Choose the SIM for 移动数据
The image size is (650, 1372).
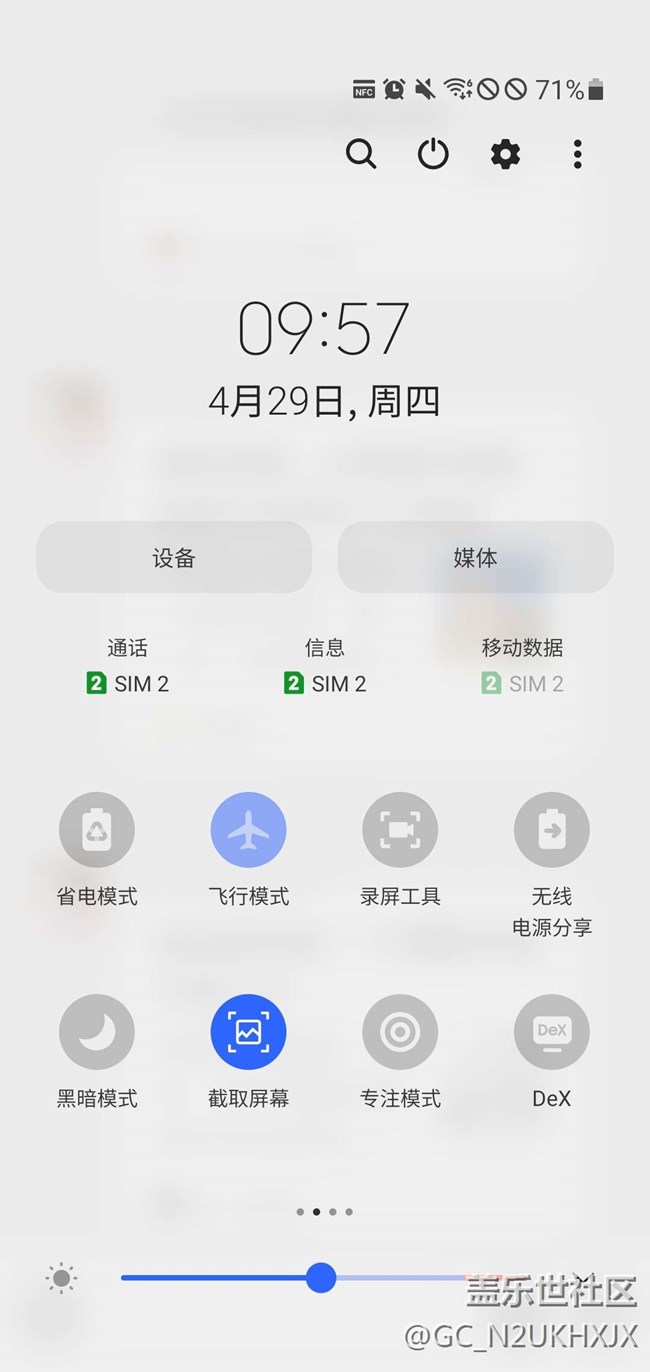522,668
